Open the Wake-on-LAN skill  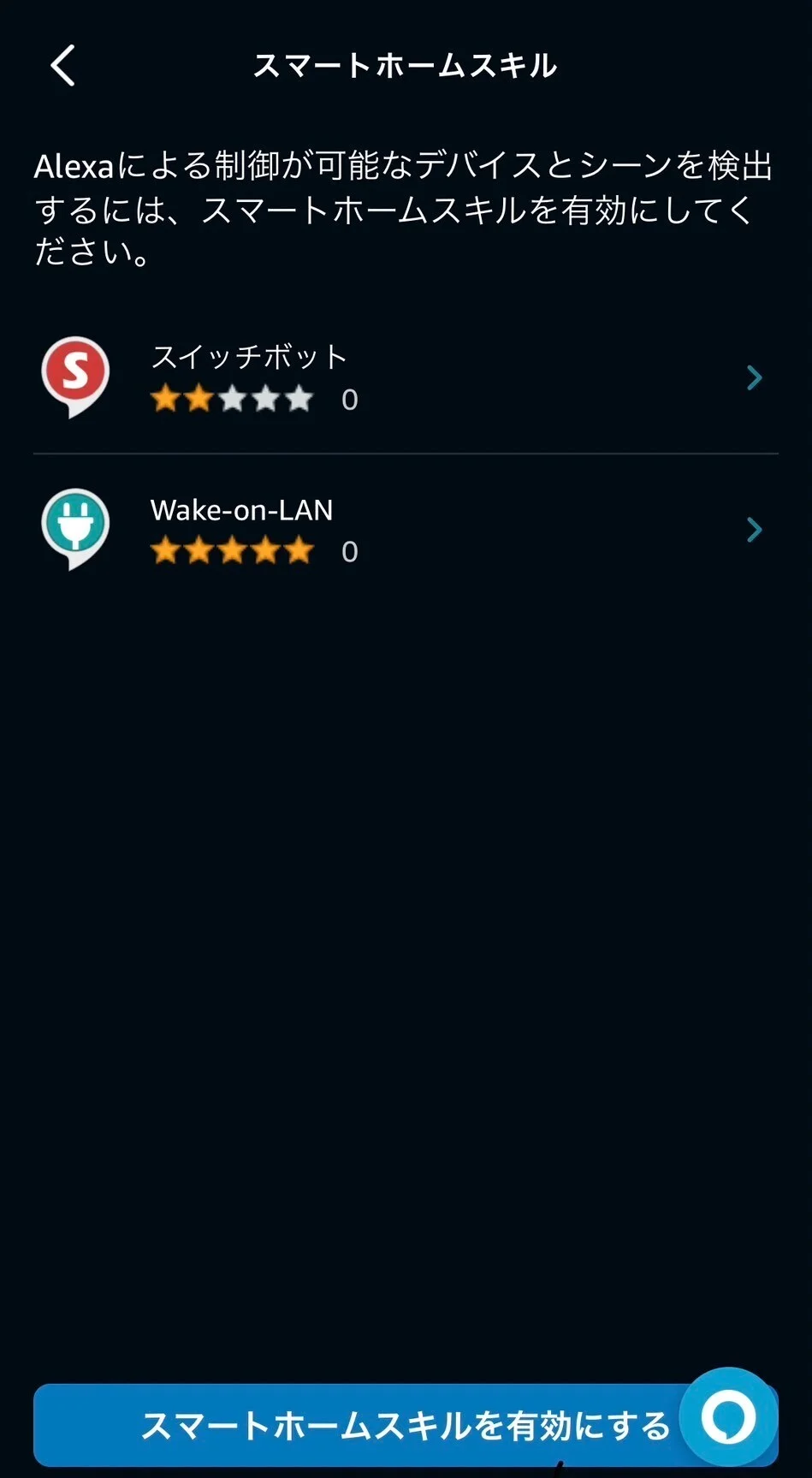pos(402,530)
